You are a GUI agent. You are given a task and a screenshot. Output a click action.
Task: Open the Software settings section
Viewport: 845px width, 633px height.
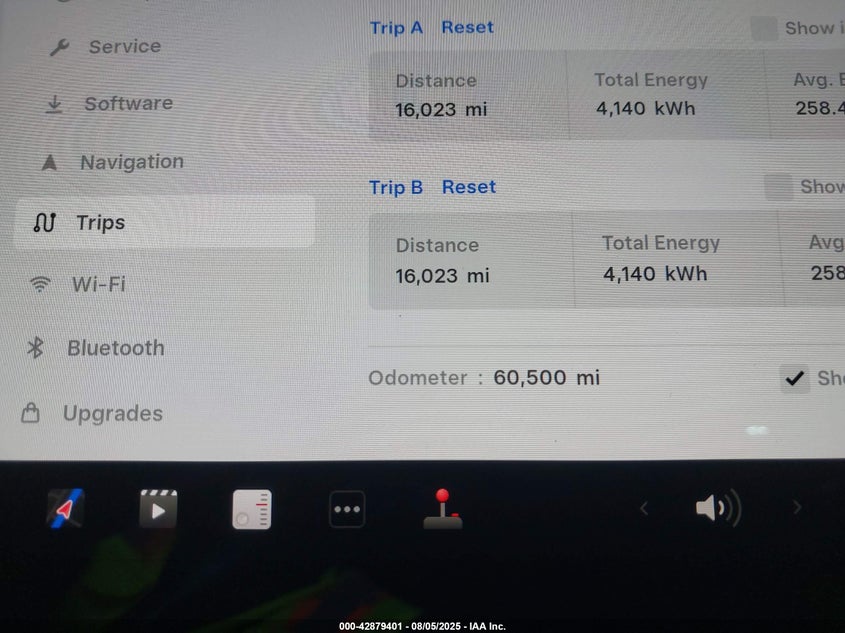[x=127, y=104]
